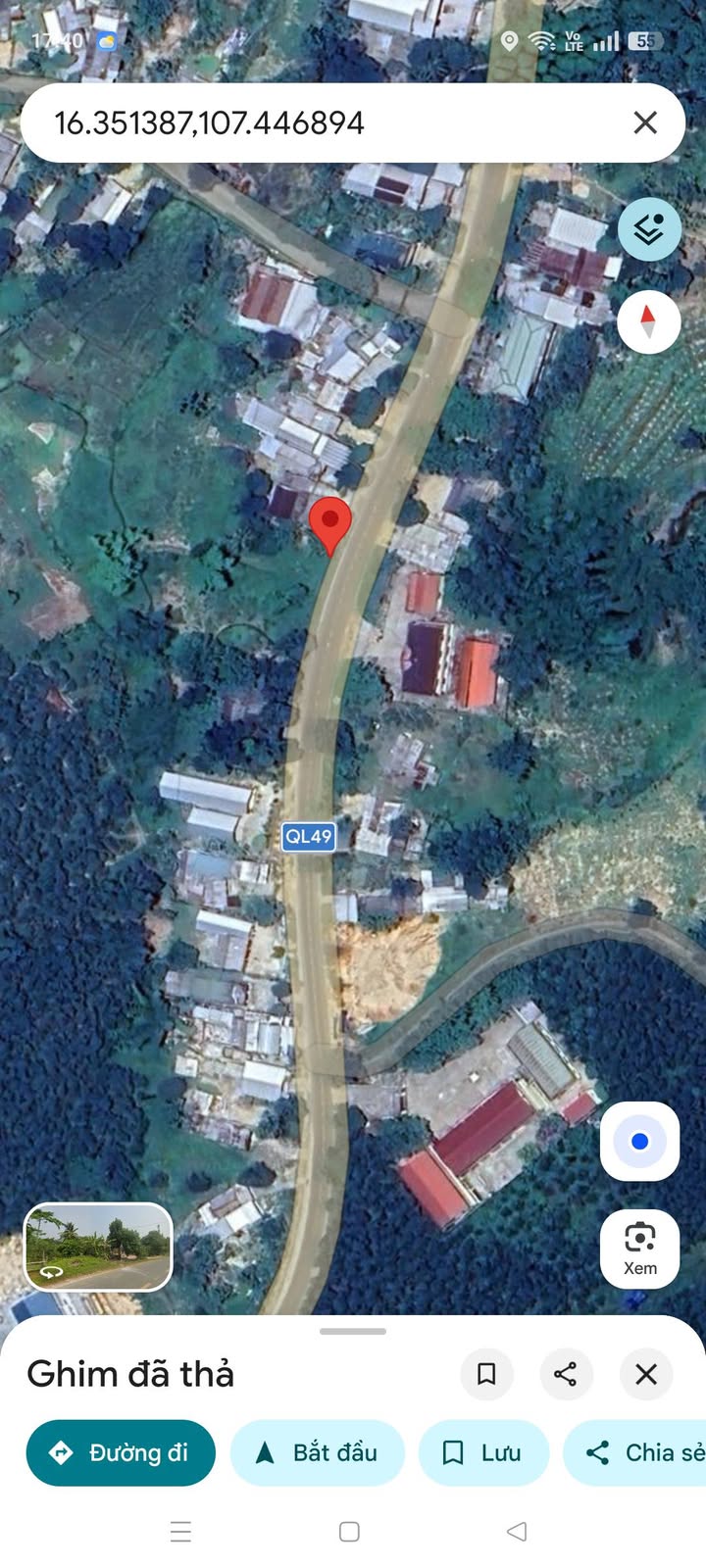The image size is (706, 1568).
Task: Open the Street View thumbnail
Action: (98, 1247)
